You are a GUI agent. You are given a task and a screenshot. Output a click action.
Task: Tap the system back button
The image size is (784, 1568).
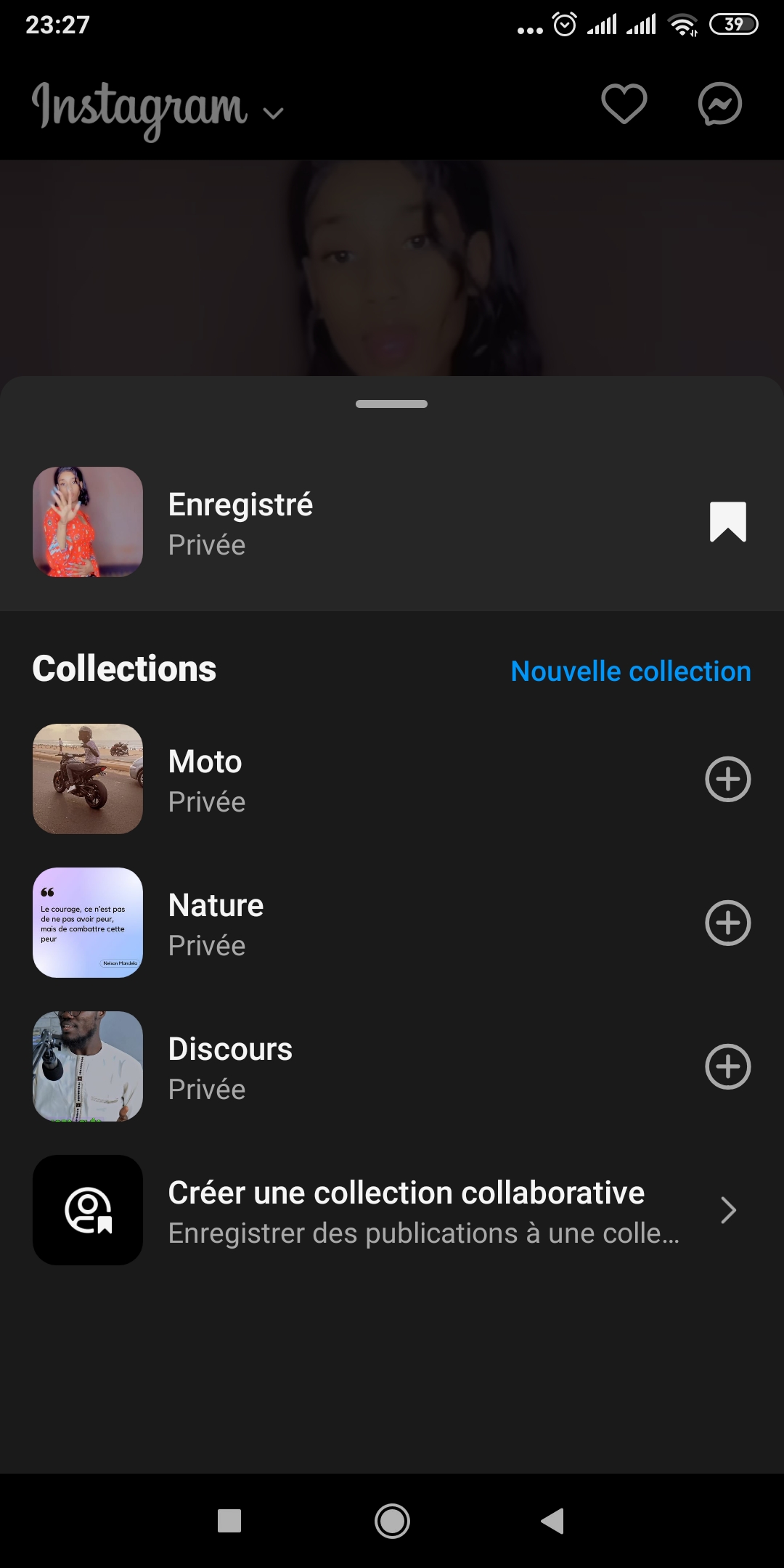(x=553, y=1521)
